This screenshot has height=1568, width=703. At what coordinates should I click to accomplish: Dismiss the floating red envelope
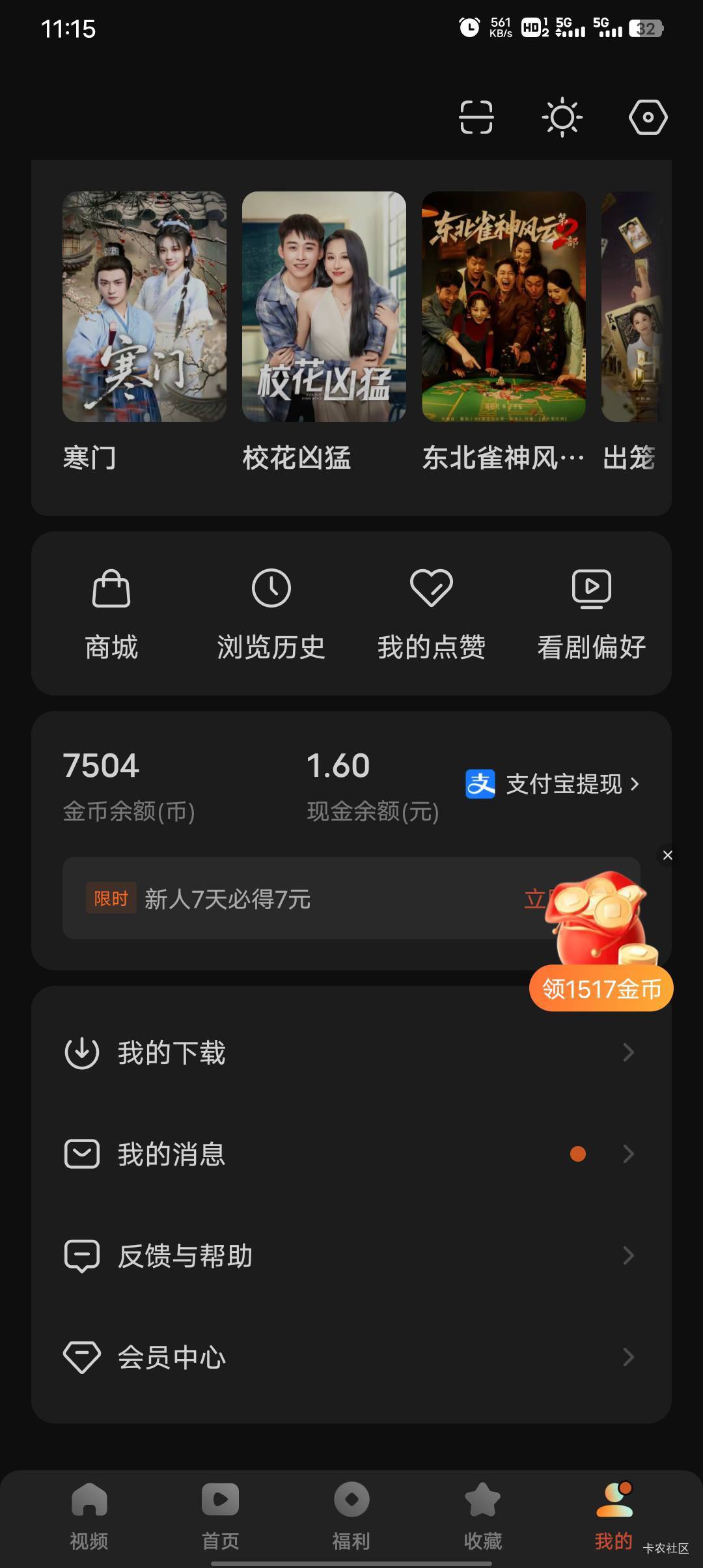(667, 855)
